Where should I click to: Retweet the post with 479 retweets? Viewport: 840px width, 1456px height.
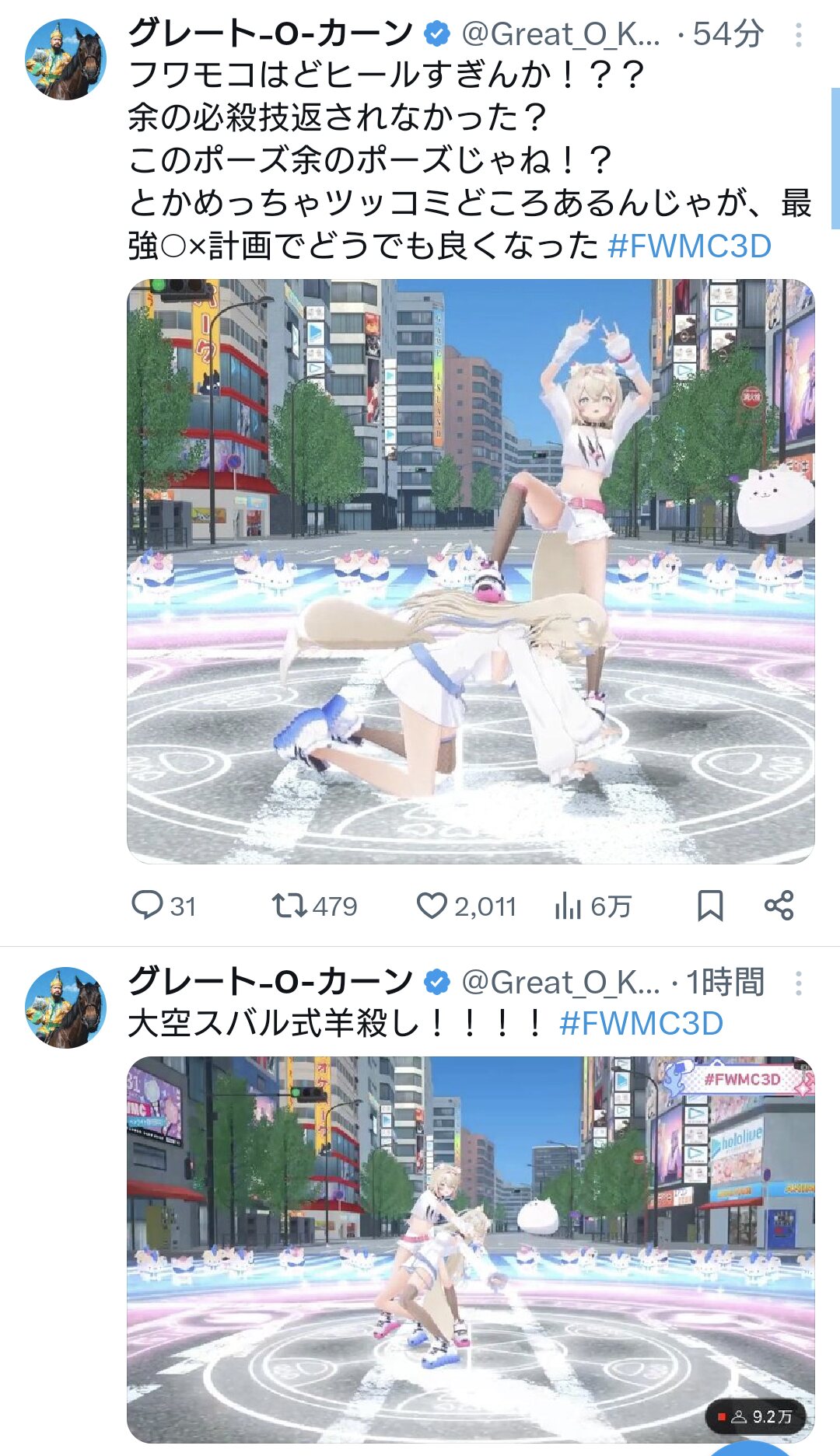289,906
